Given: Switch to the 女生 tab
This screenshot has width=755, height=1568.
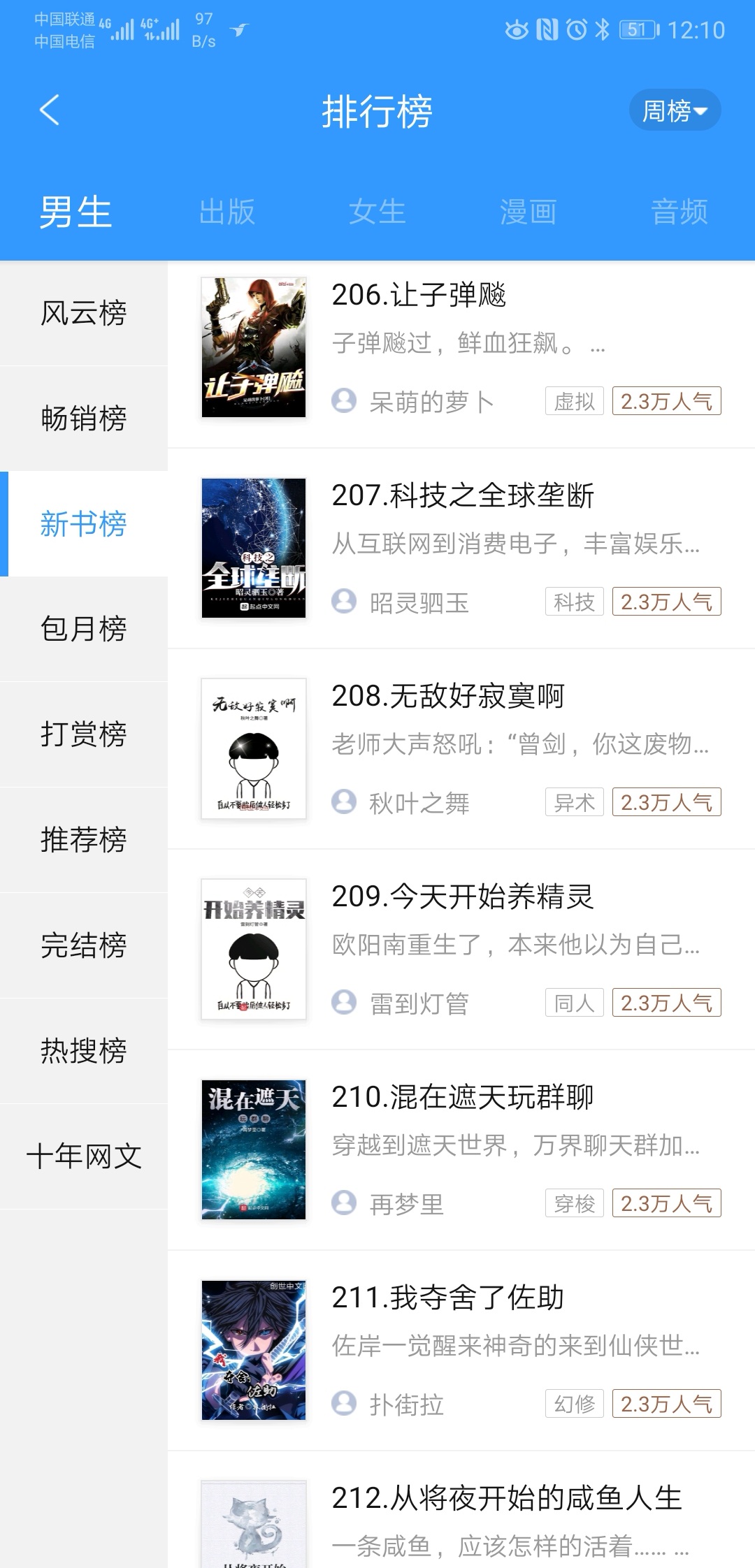Looking at the screenshot, I should (377, 212).
